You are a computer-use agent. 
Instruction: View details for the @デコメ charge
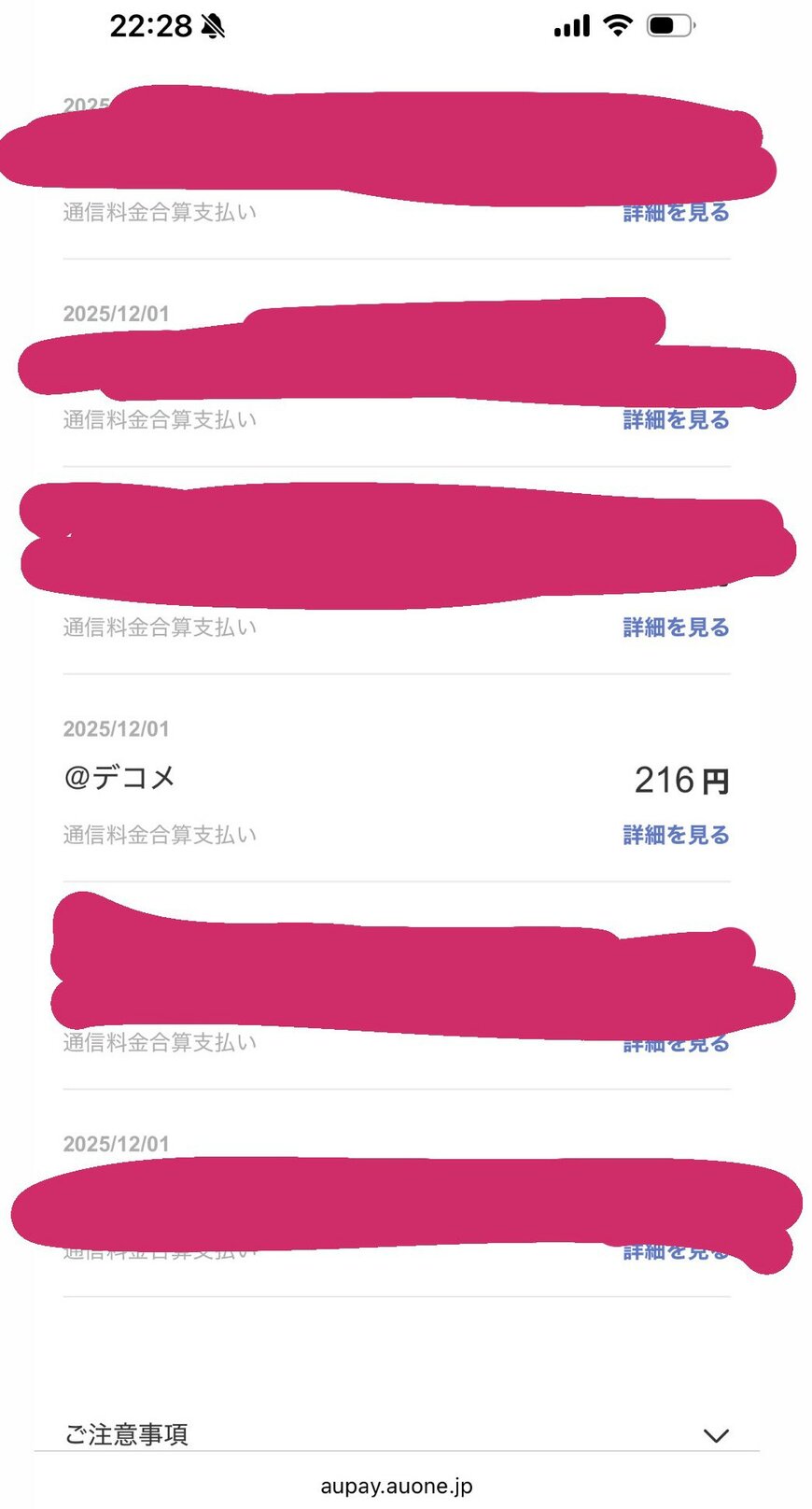676,835
